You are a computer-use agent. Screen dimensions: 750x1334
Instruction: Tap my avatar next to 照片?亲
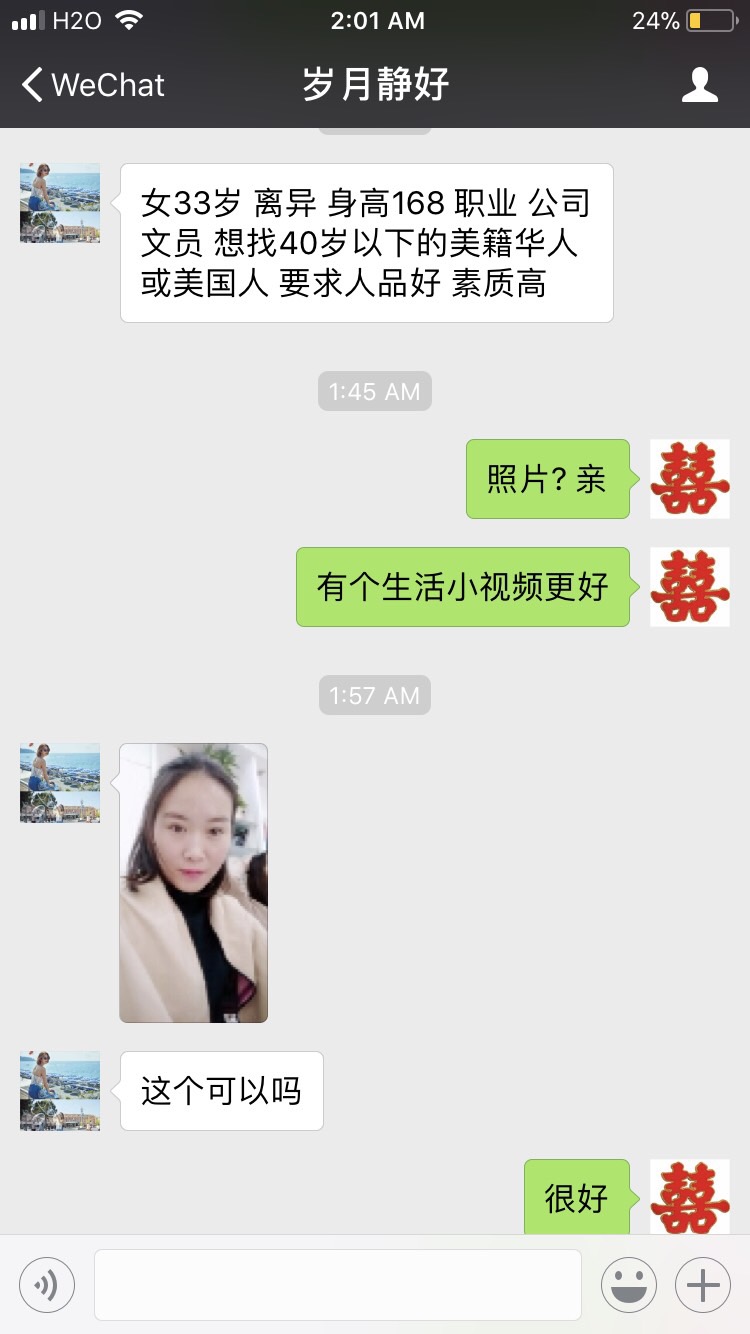689,479
